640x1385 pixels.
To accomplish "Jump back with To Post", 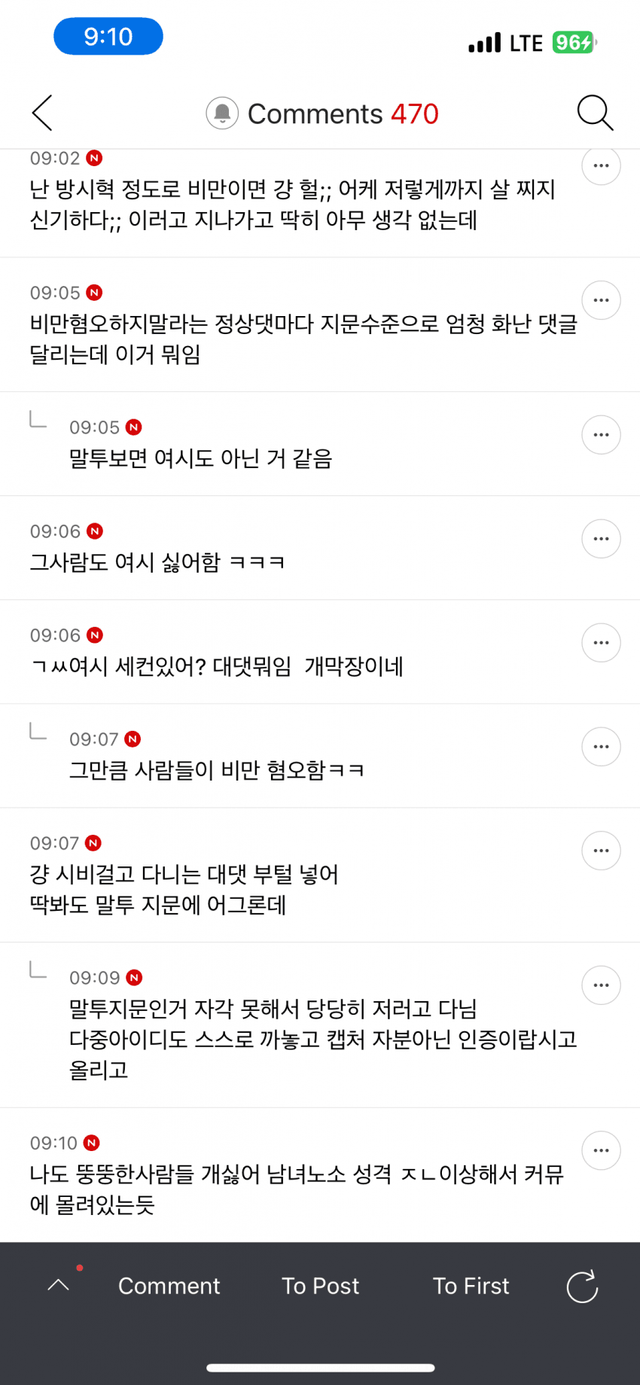I will (x=320, y=1286).
